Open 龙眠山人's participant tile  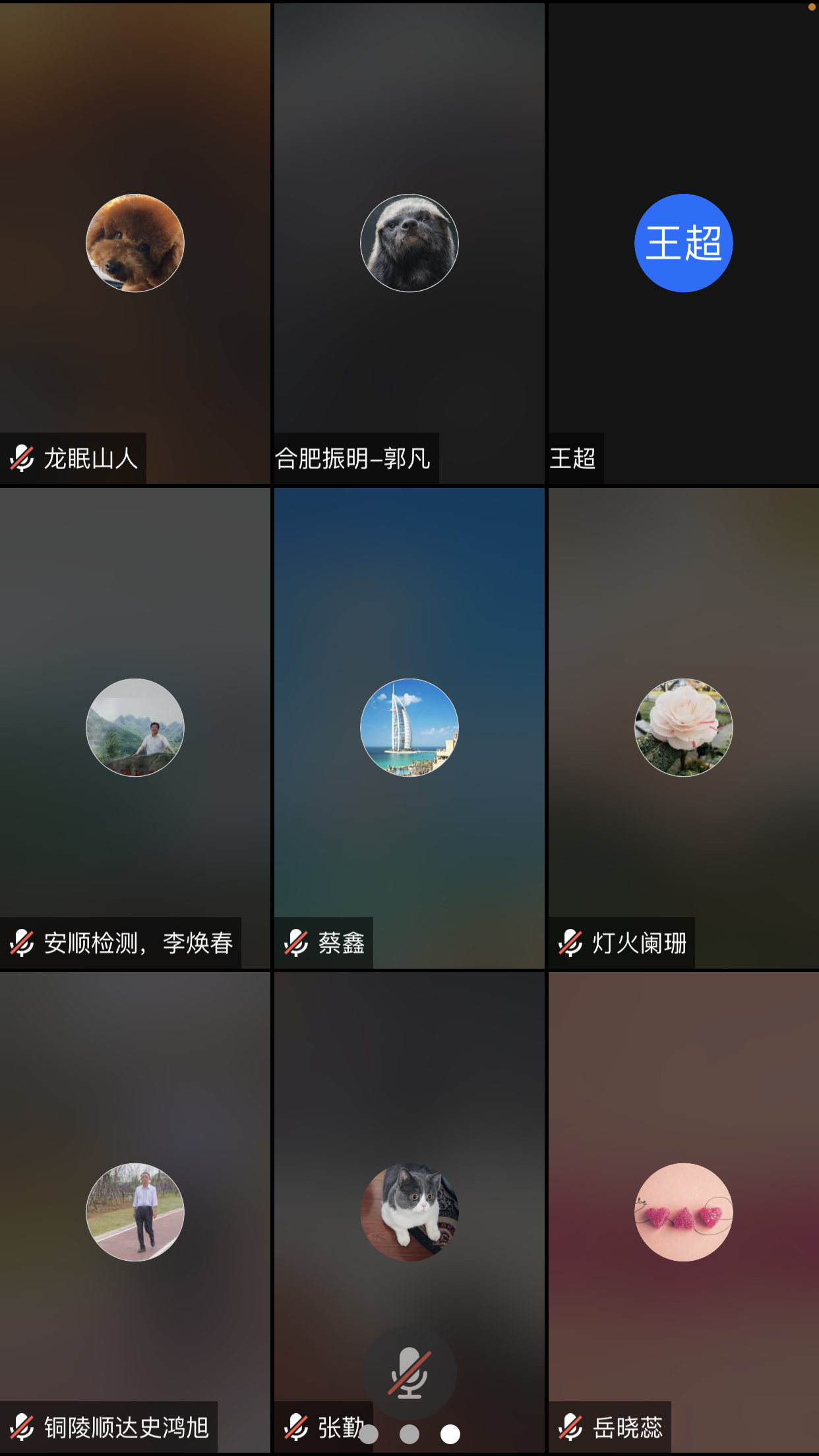(x=135, y=243)
